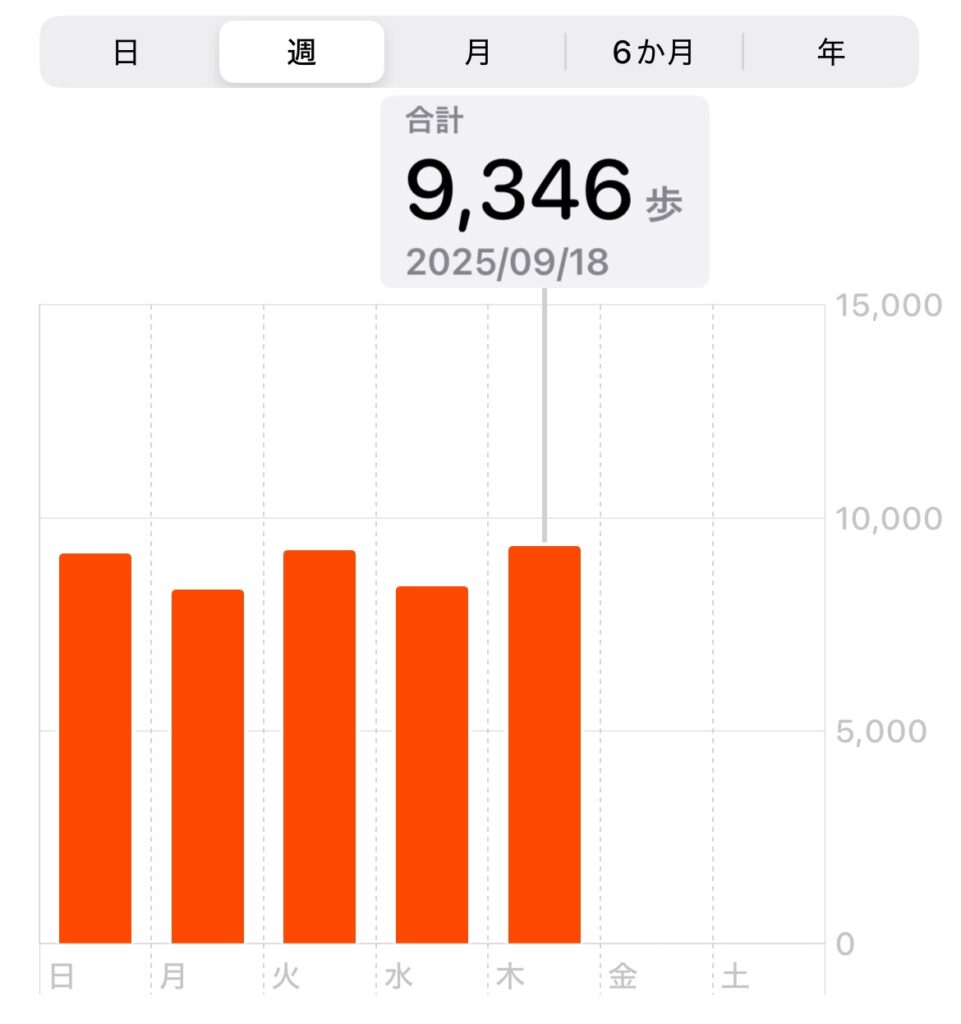Viewport: 961px width, 1024px height.
Task: Select the 木 (Thursday) step bar
Action: (x=544, y=744)
